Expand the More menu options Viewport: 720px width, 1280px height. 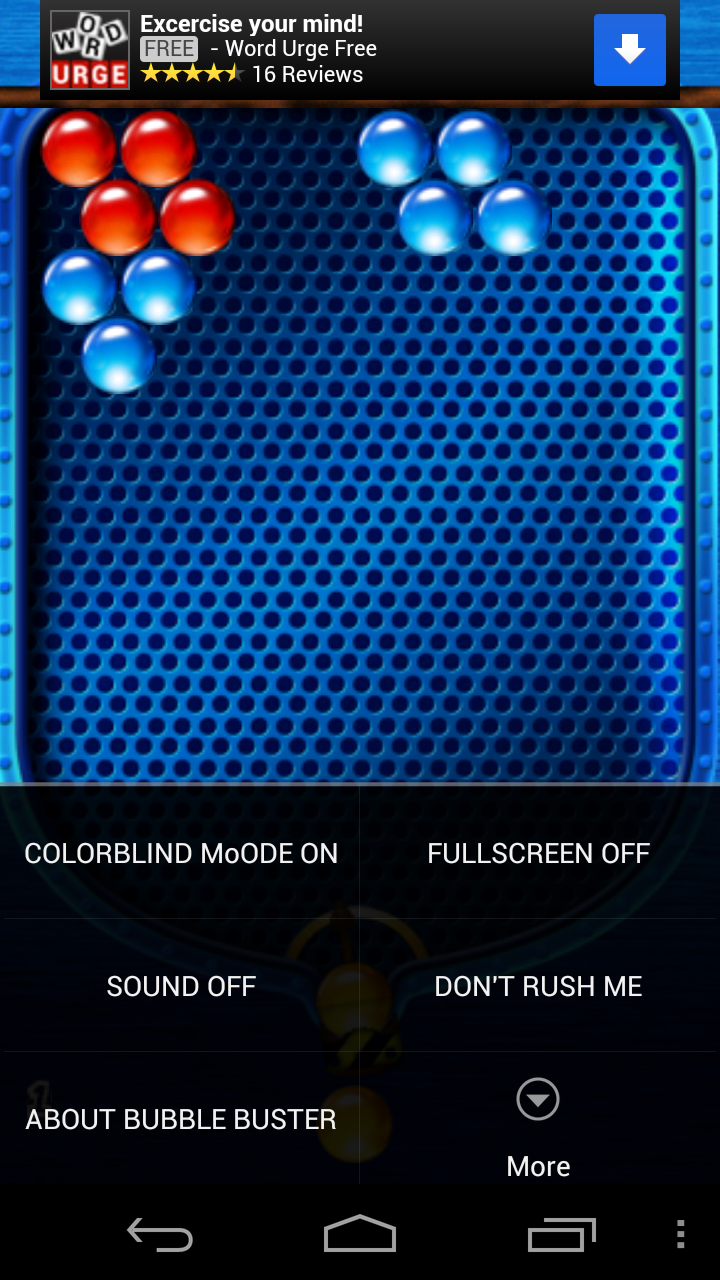pos(538,1128)
